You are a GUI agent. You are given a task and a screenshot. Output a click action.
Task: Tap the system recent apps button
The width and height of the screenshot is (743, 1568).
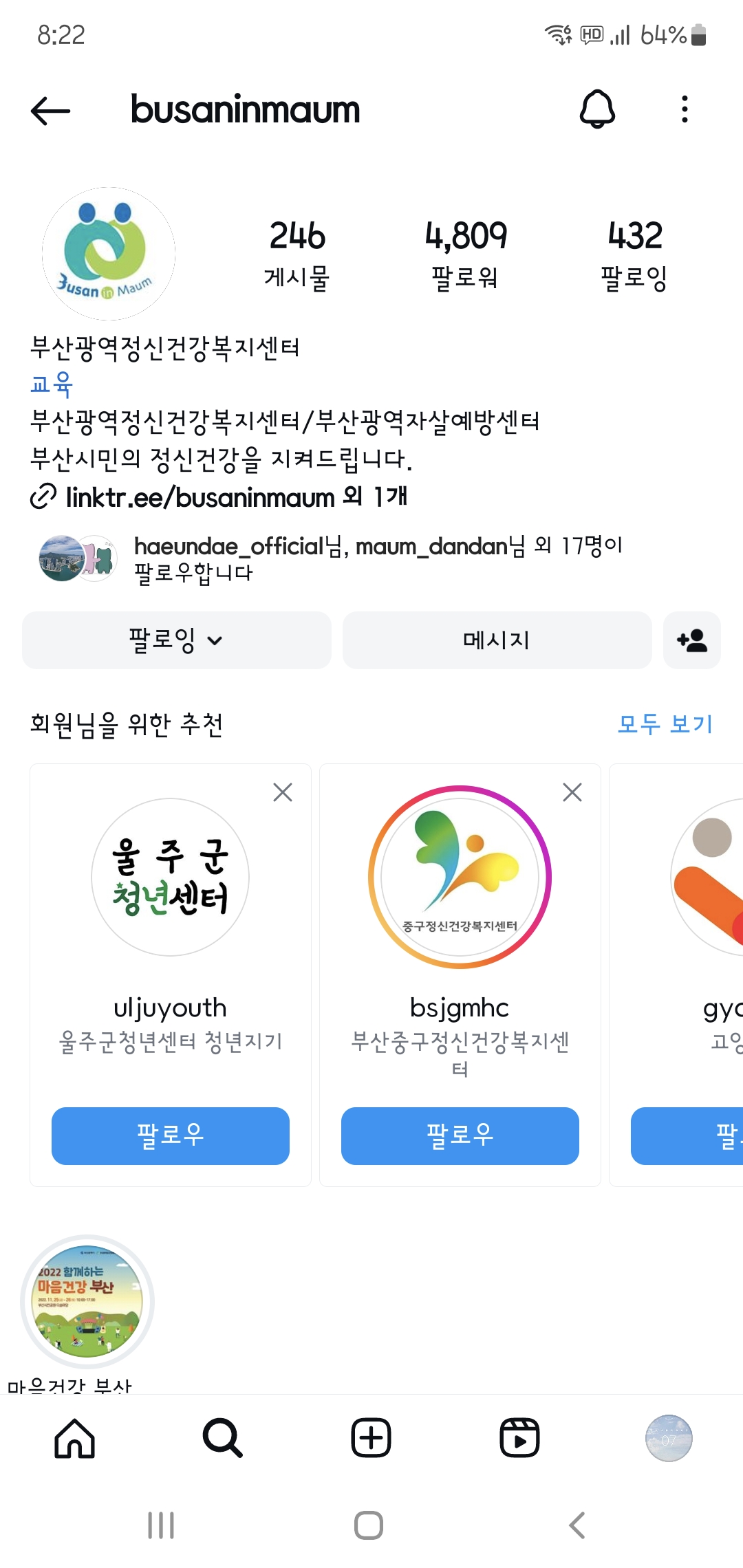[x=161, y=1525]
